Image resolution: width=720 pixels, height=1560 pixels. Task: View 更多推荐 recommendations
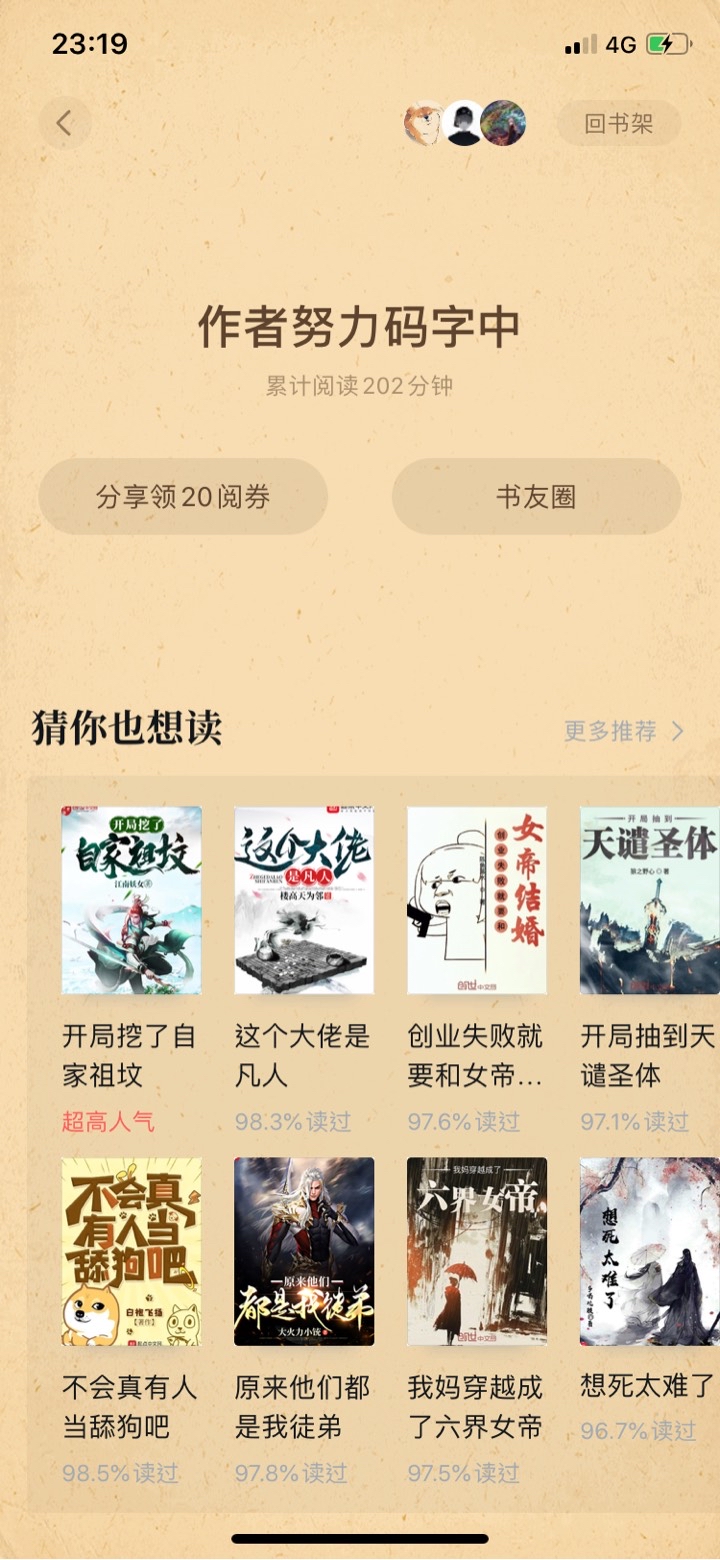point(624,731)
